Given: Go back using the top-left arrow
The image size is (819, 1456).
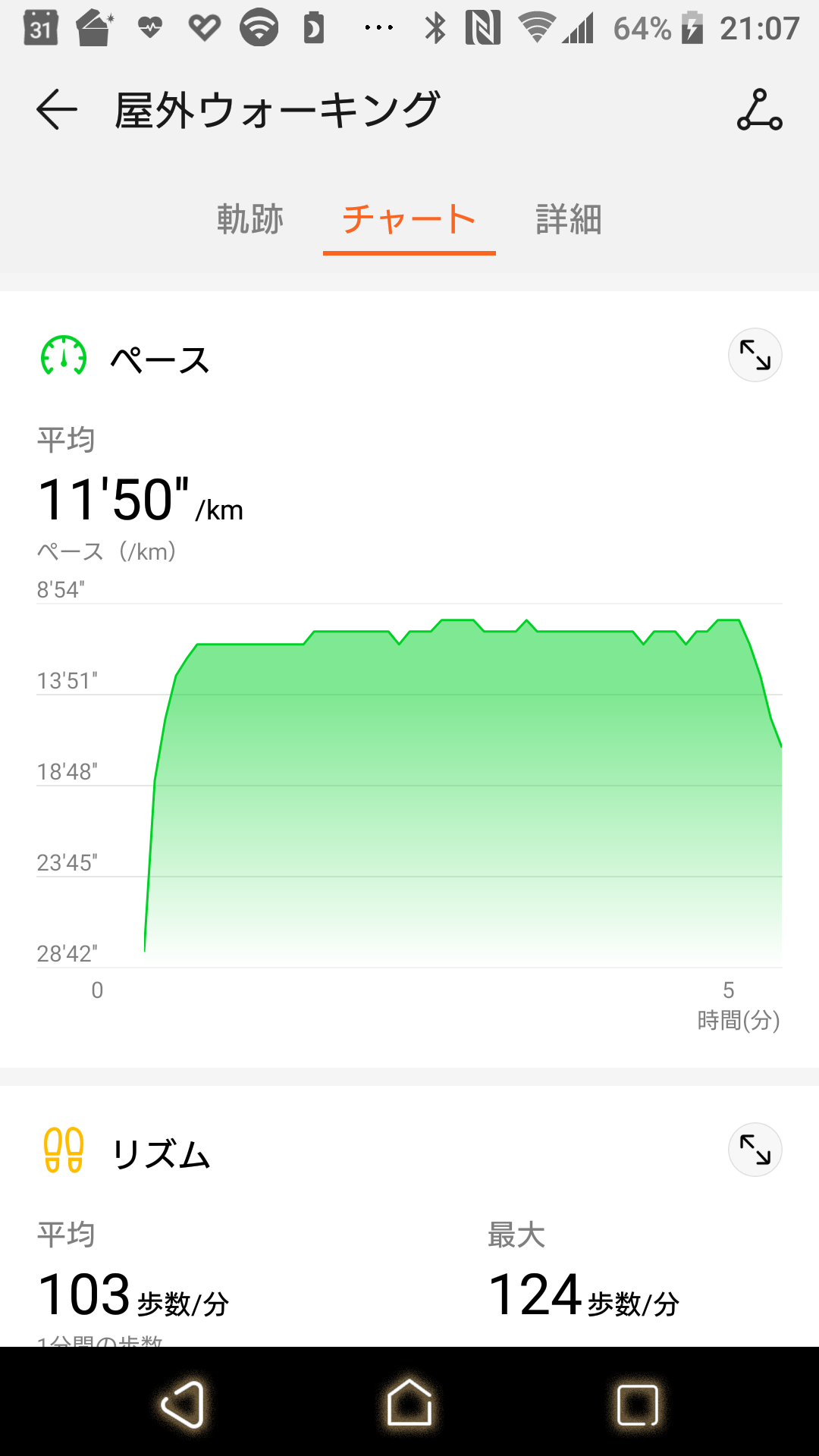Looking at the screenshot, I should [x=57, y=109].
